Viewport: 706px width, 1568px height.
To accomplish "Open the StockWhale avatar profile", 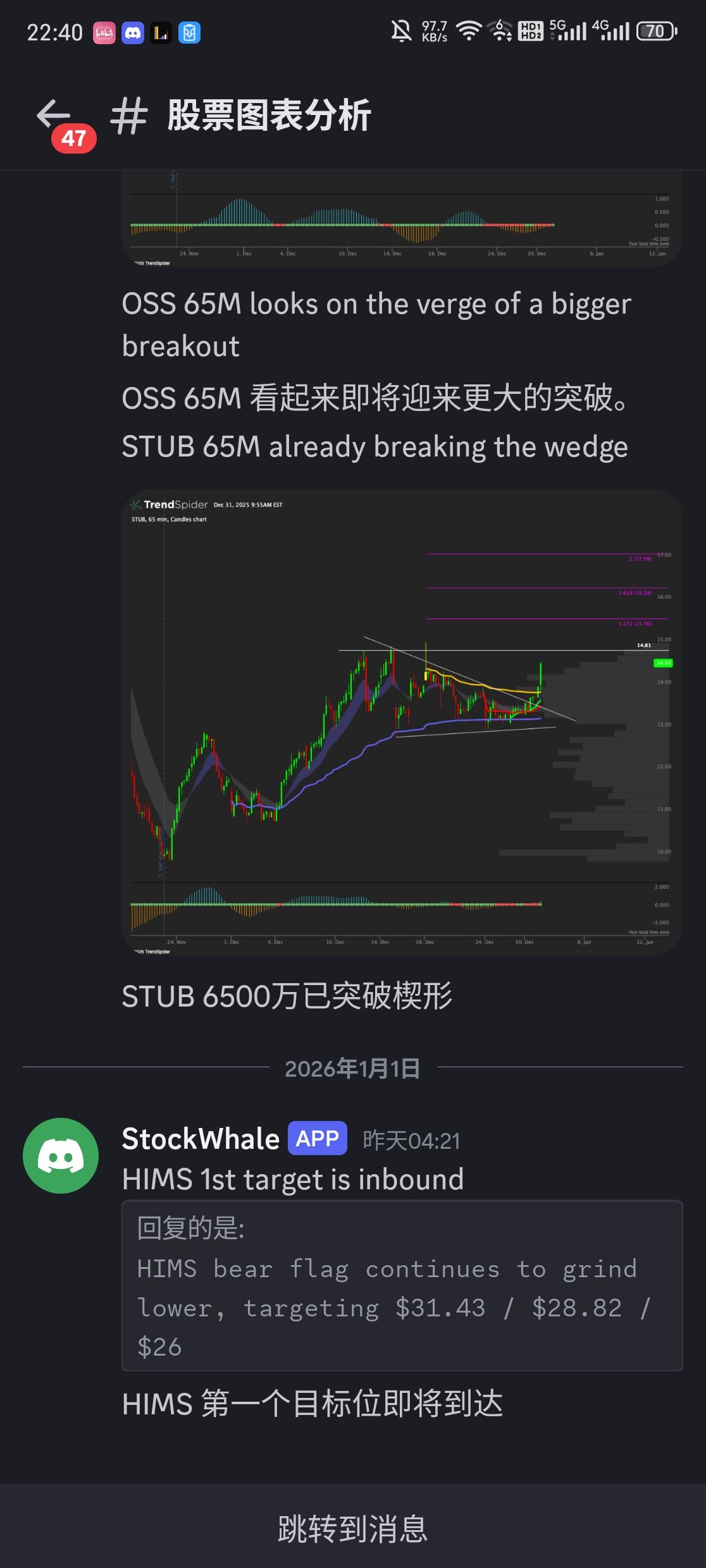I will 61,1156.
